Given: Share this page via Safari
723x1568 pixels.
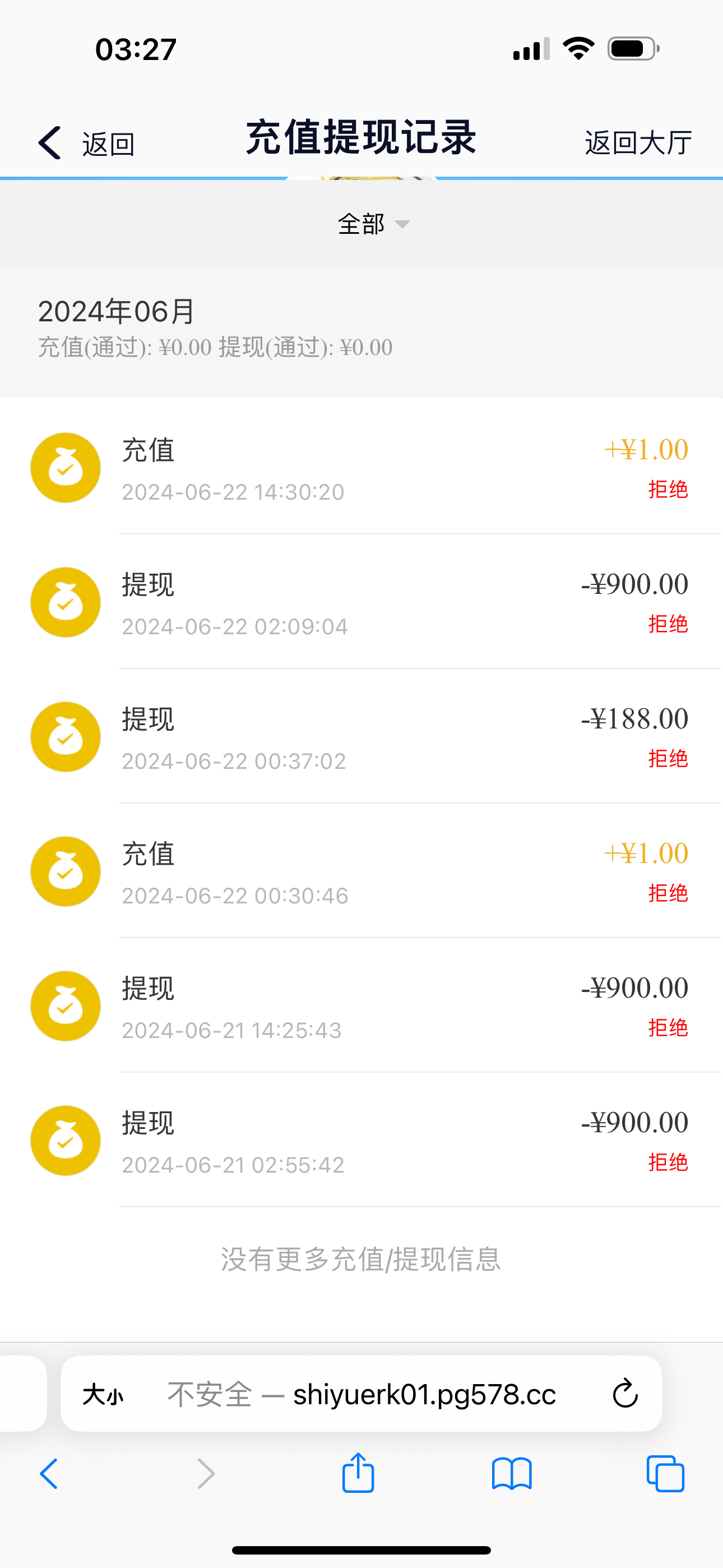Looking at the screenshot, I should click(358, 1473).
